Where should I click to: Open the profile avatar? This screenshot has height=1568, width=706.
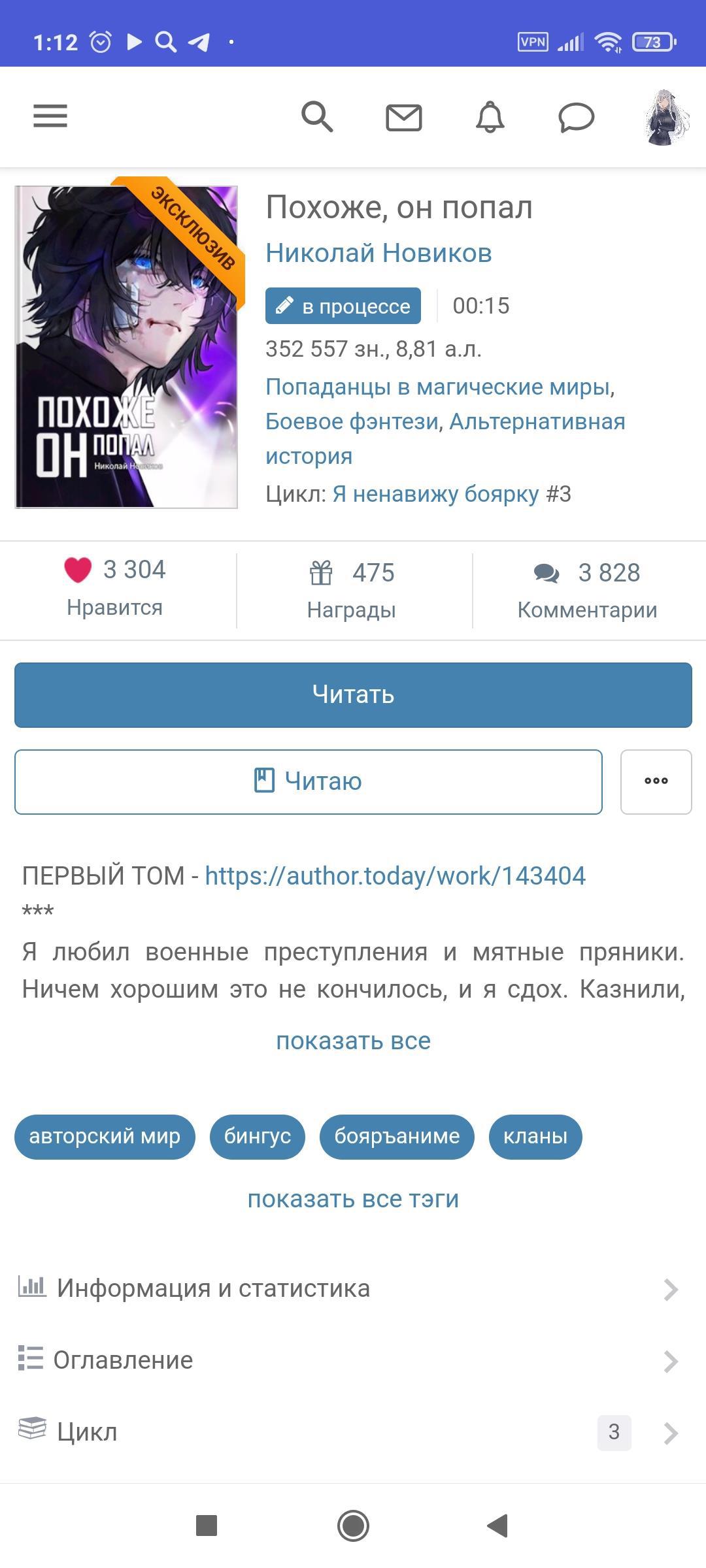point(667,118)
